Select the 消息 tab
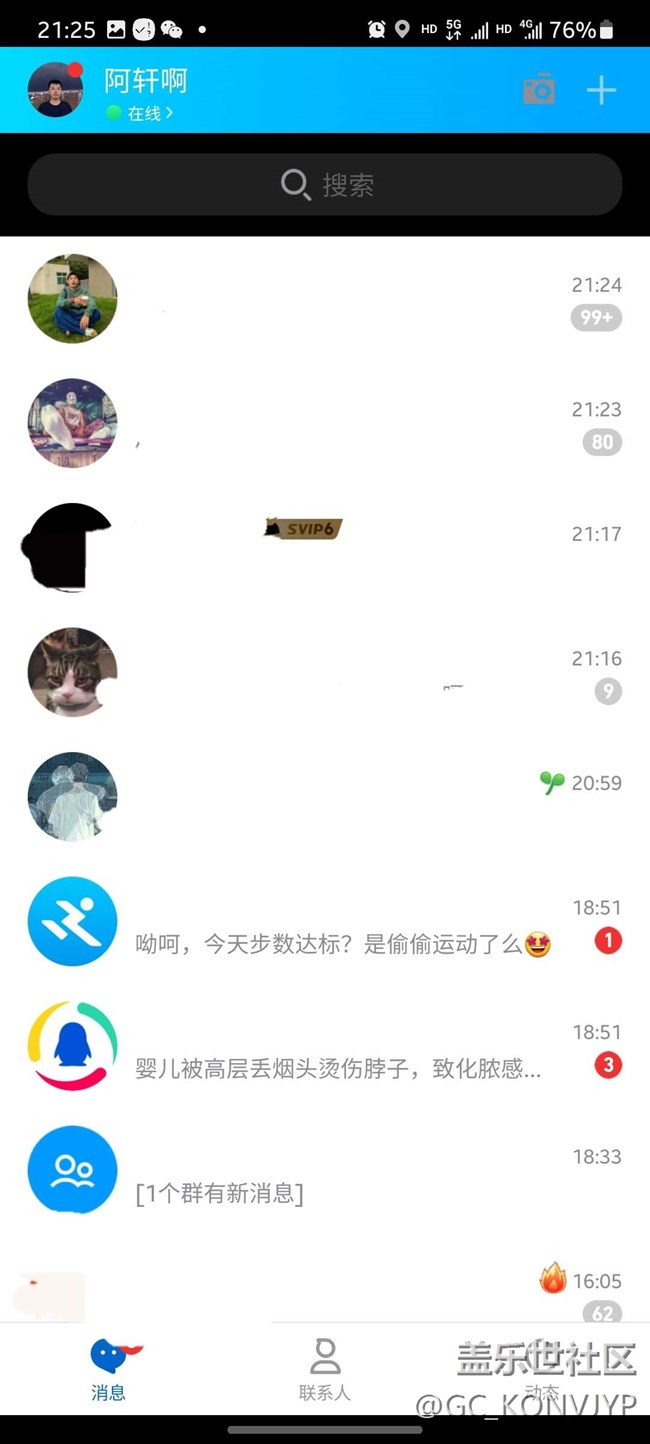 click(x=108, y=1370)
